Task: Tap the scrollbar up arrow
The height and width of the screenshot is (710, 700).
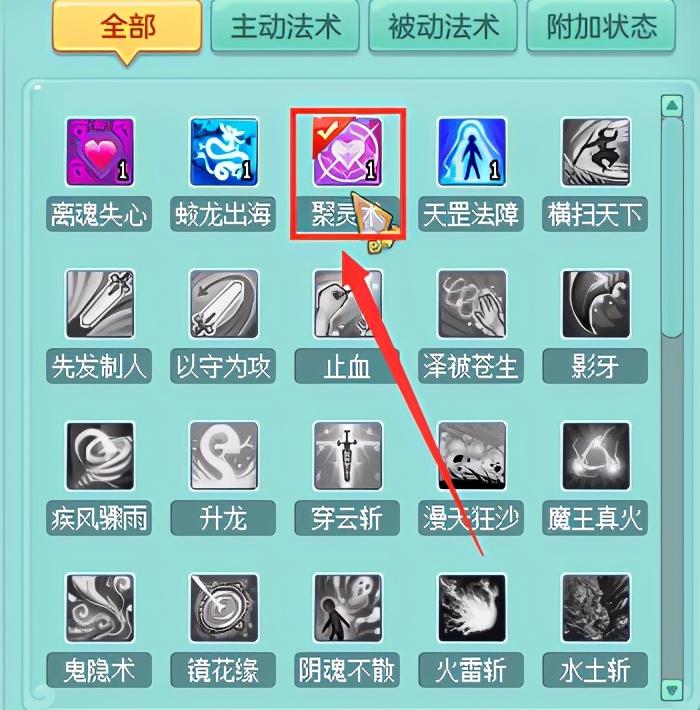Action: pos(672,104)
